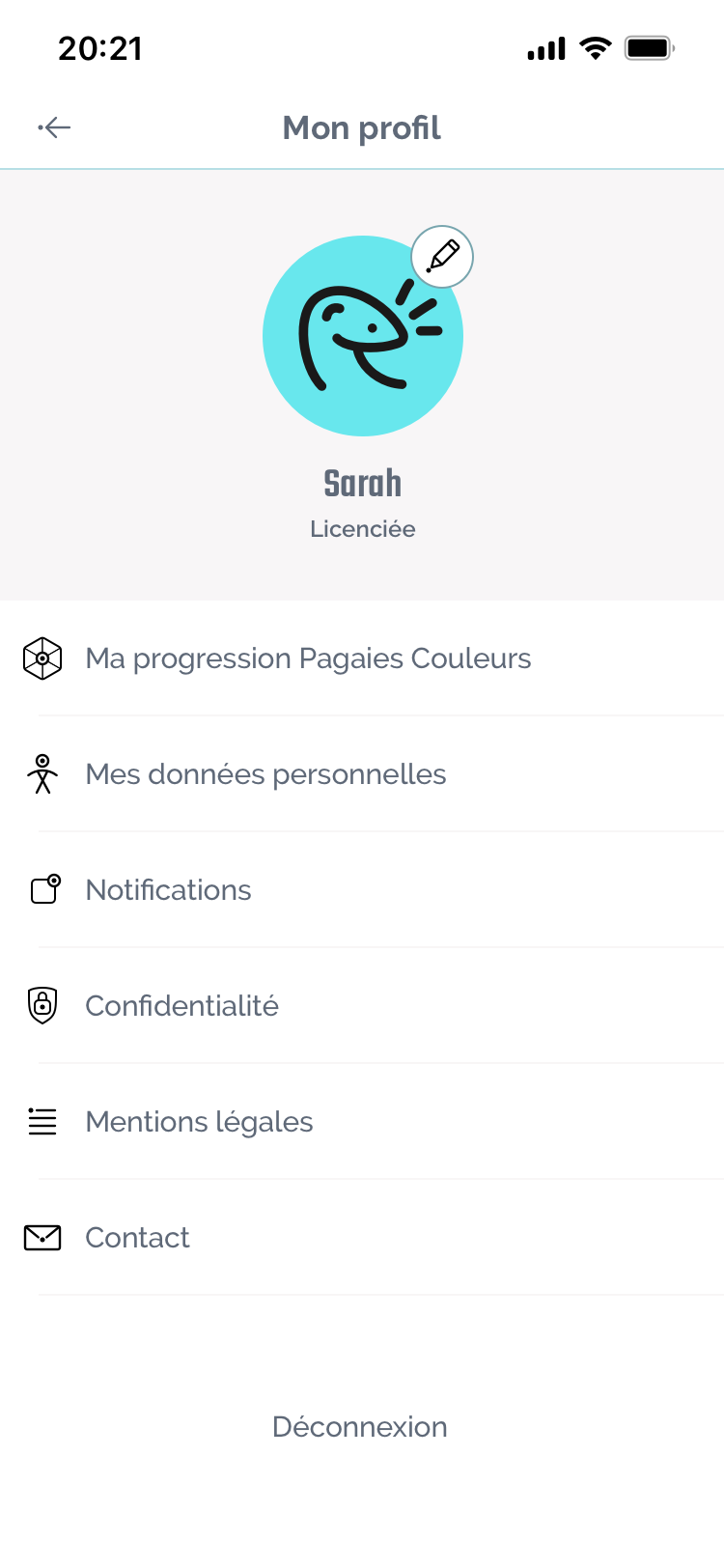Open Mes données personnelles
724x1568 pixels.
tap(265, 773)
